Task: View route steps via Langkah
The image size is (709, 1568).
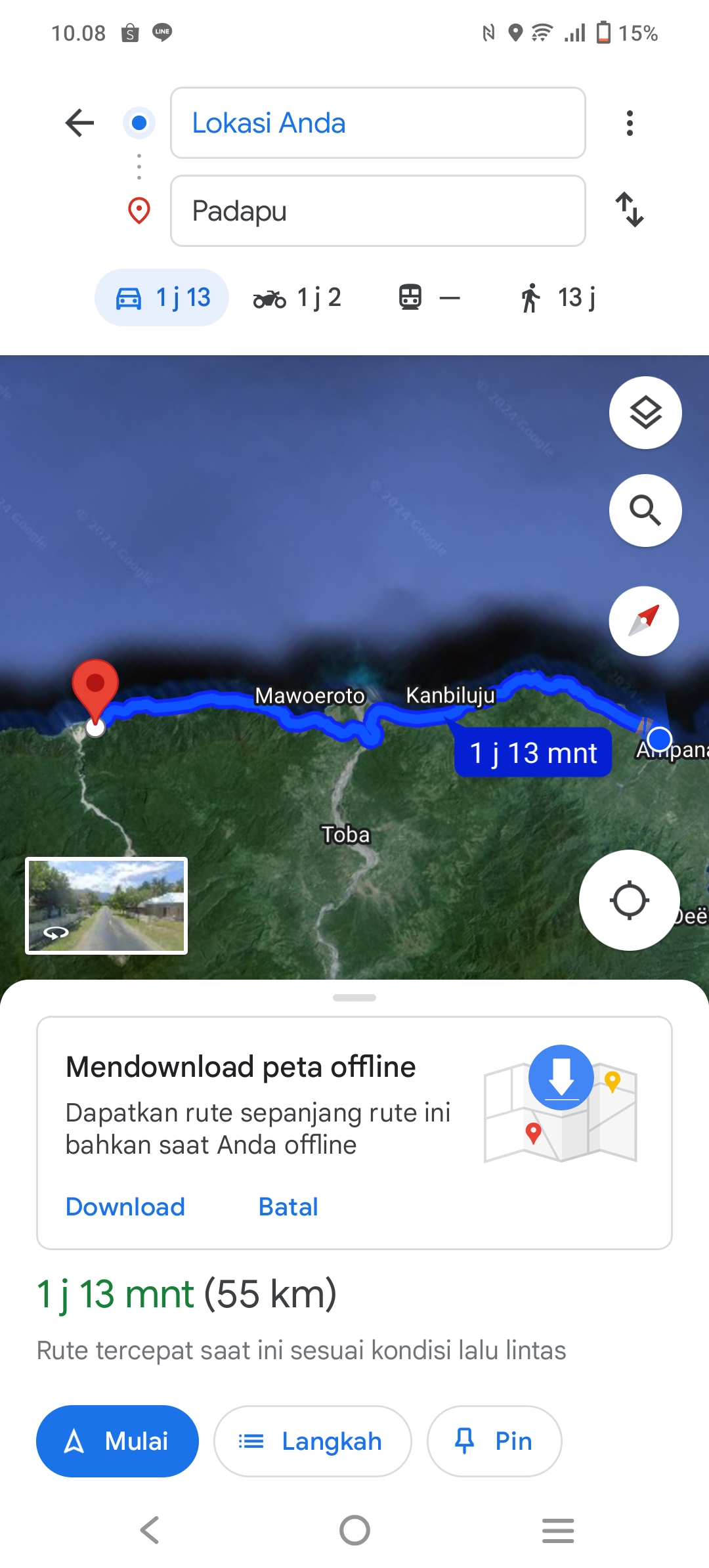Action: [x=312, y=1441]
